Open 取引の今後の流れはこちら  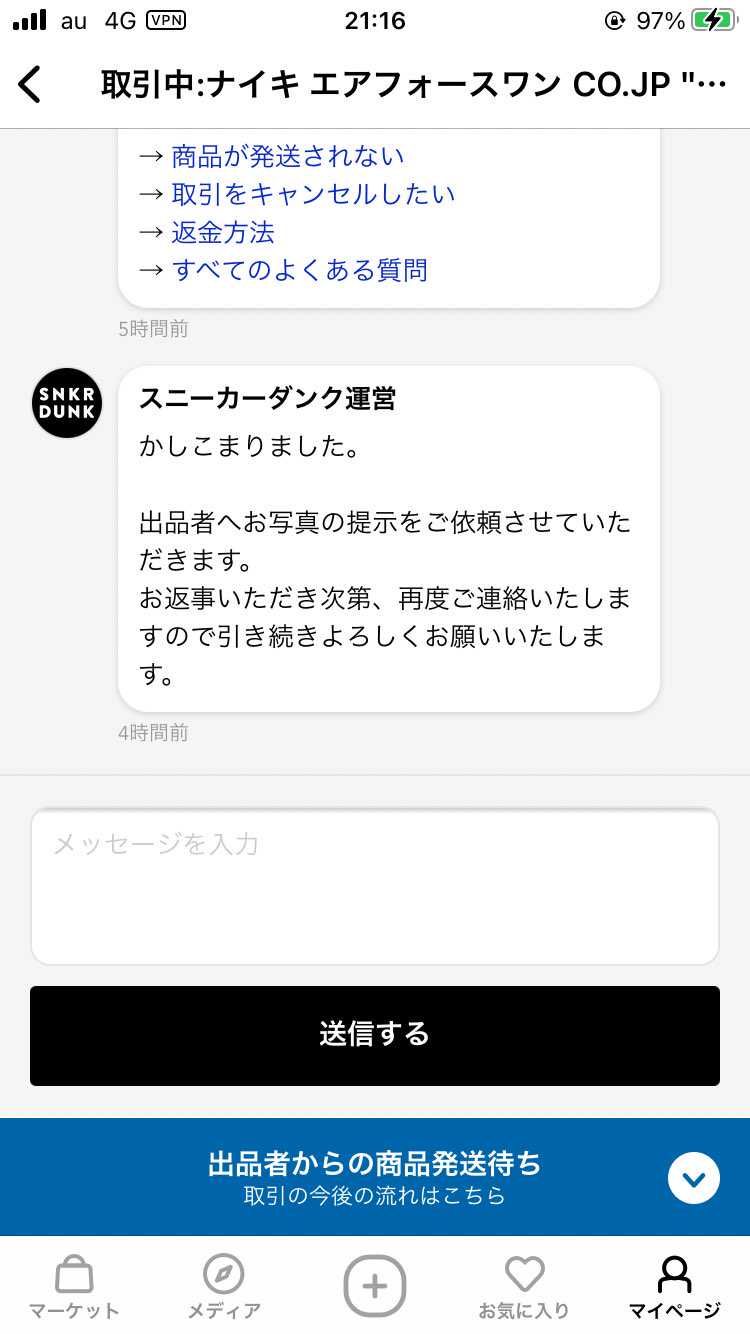(x=374, y=1194)
